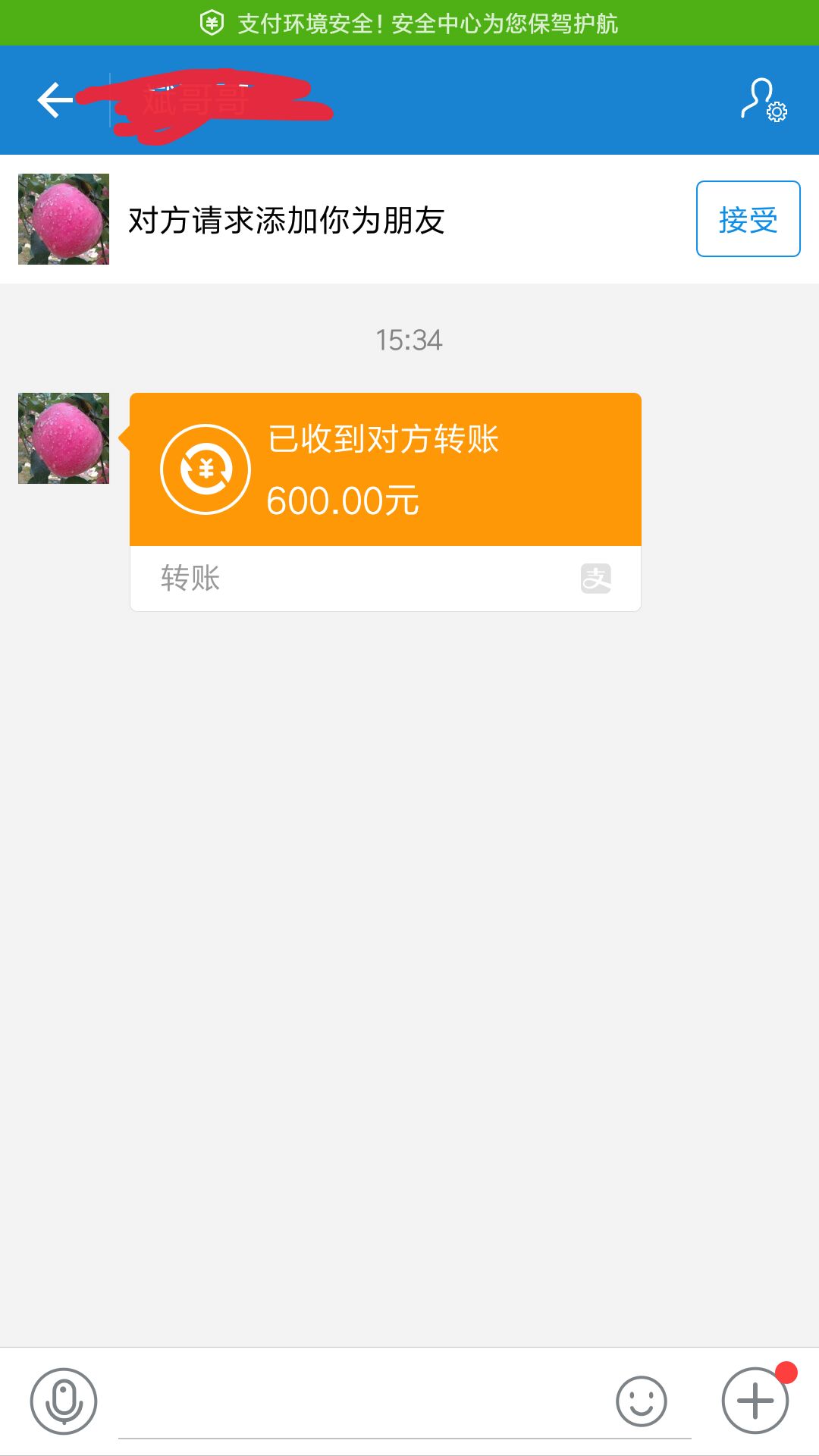Go back using the arrow icon
Screen dimensions: 819x1456
coord(55,100)
